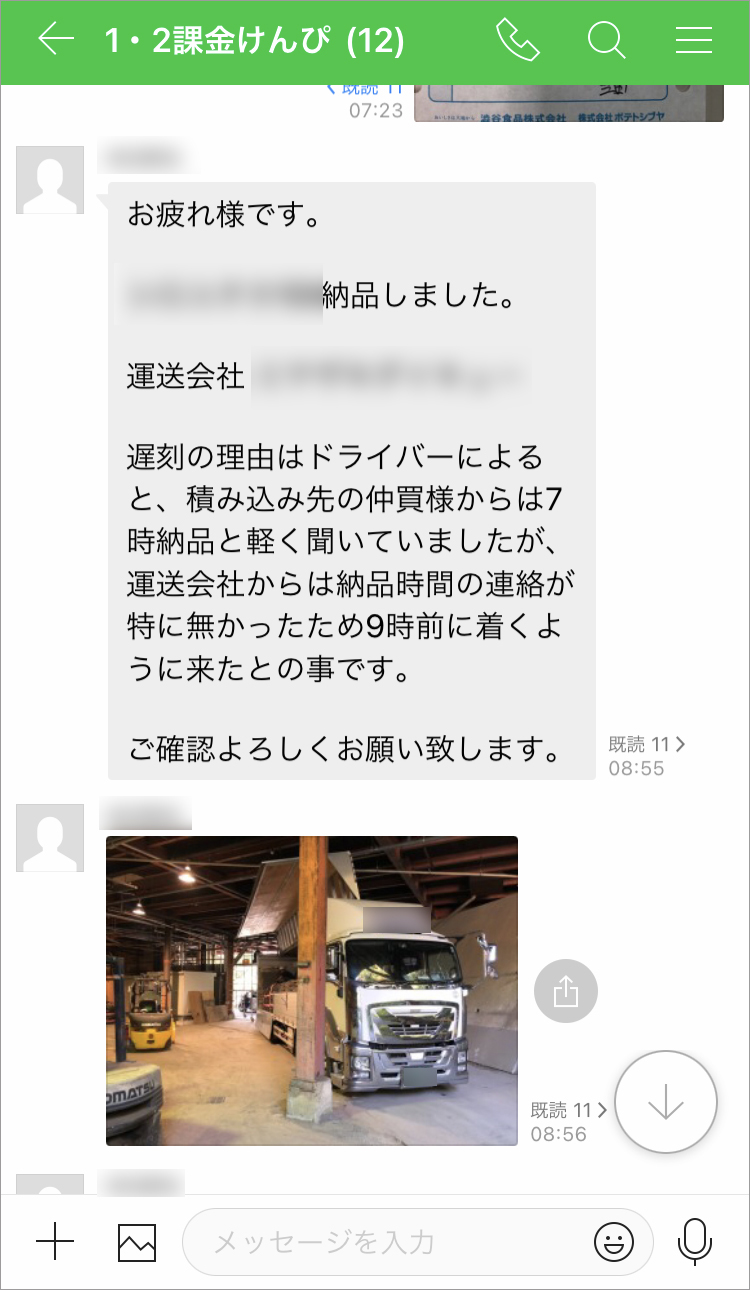This screenshot has width=750, height=1290.
Task: Open the chat menu
Action: (x=693, y=40)
